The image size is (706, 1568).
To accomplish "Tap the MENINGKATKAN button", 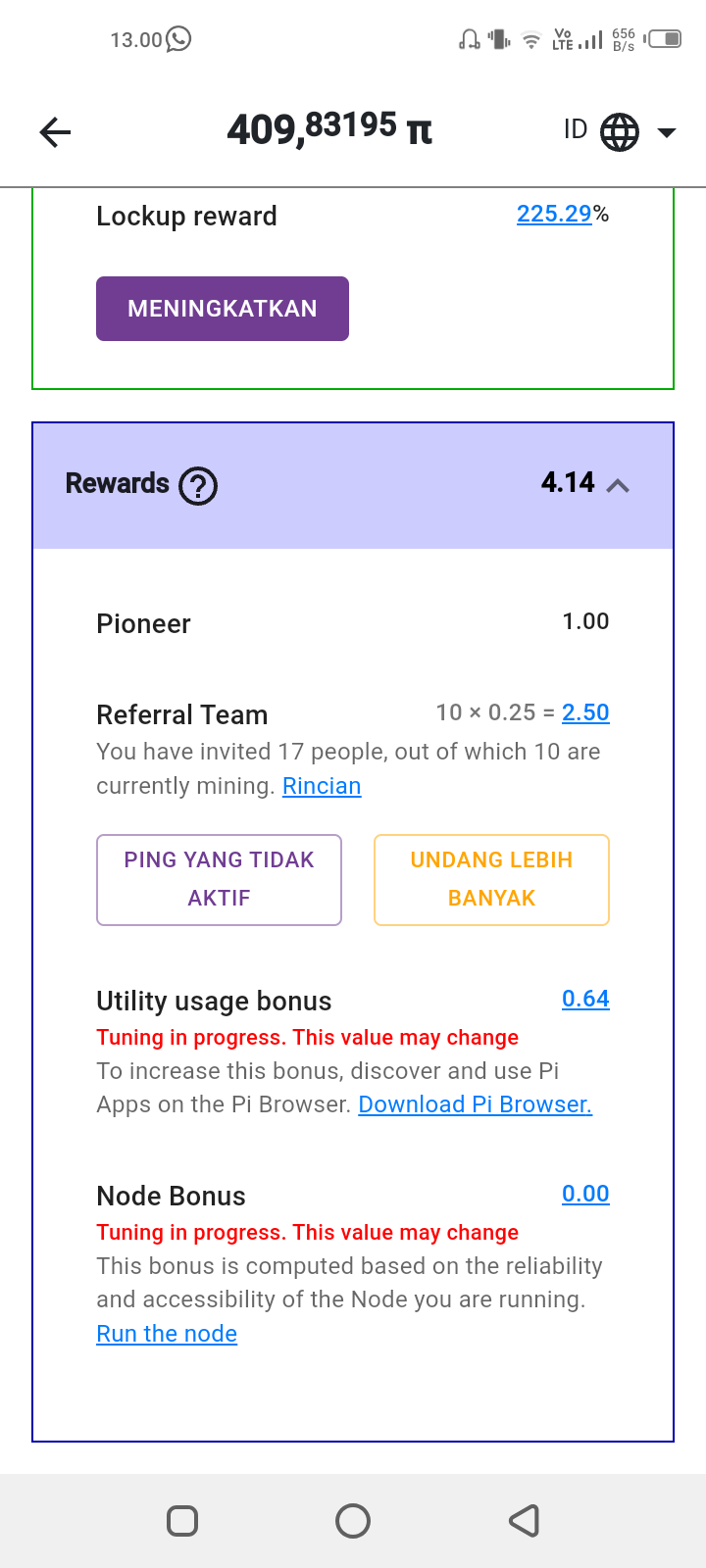I will coord(223,309).
